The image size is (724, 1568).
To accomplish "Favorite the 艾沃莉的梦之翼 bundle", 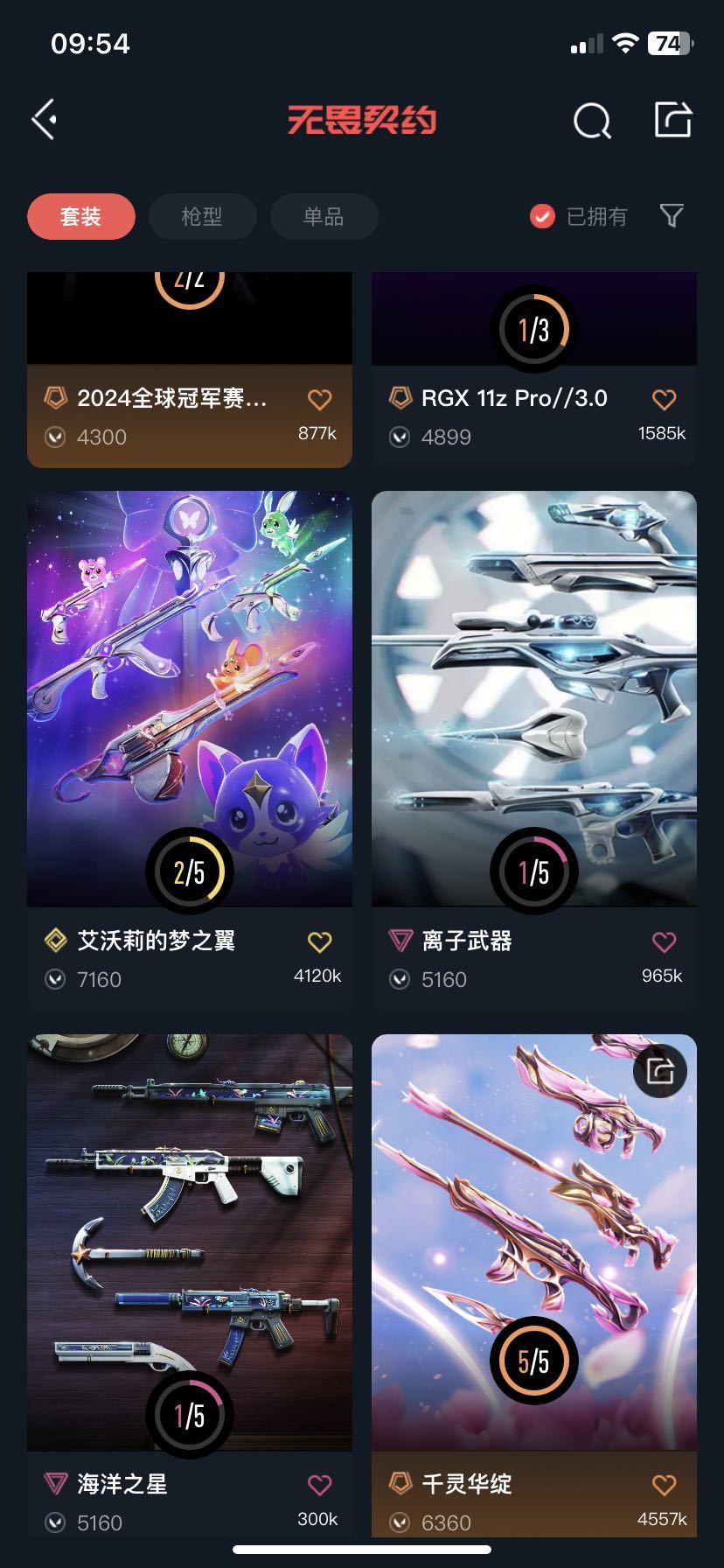I will (320, 942).
